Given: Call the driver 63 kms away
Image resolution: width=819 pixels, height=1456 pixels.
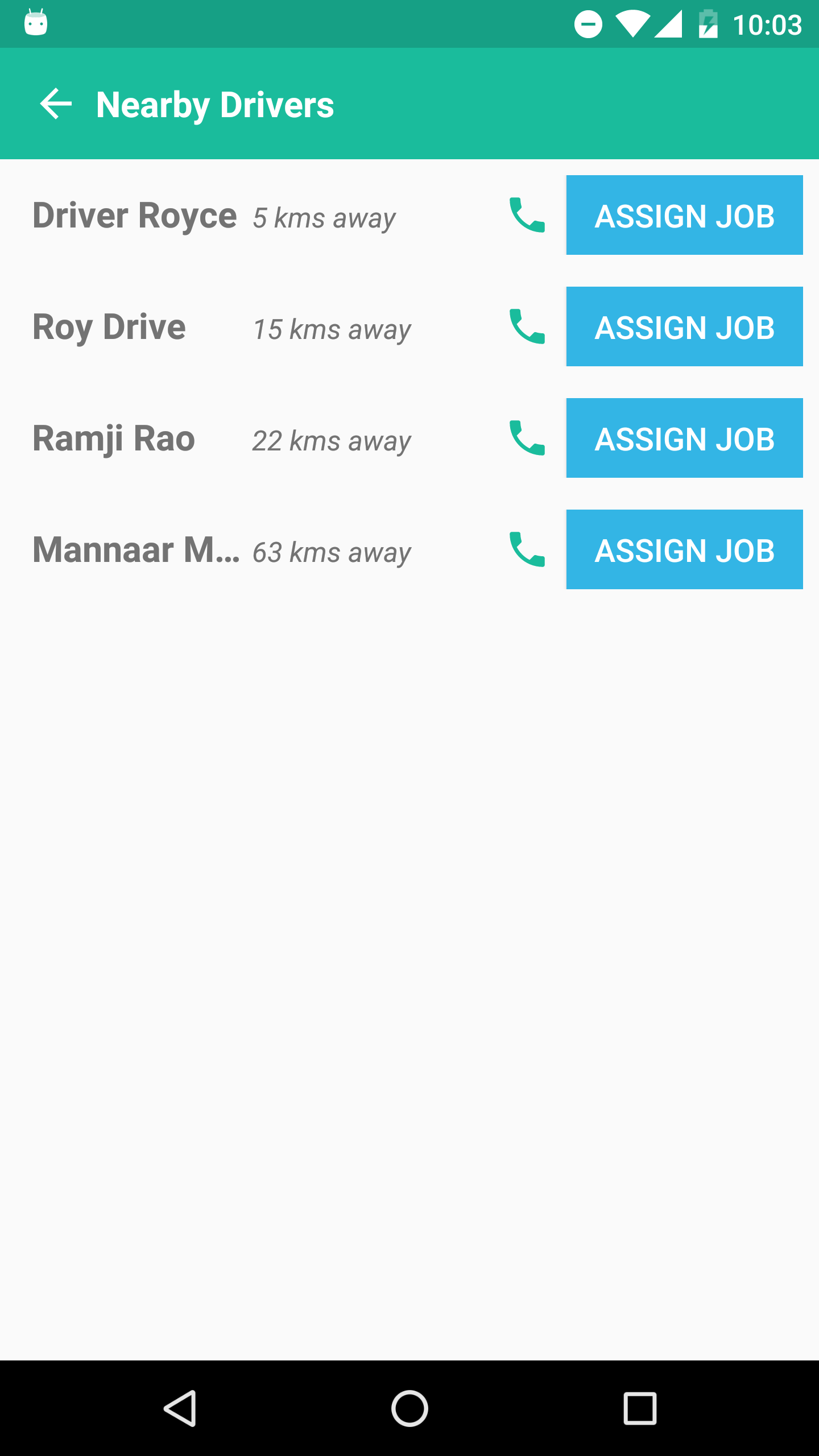Looking at the screenshot, I should point(527,550).
